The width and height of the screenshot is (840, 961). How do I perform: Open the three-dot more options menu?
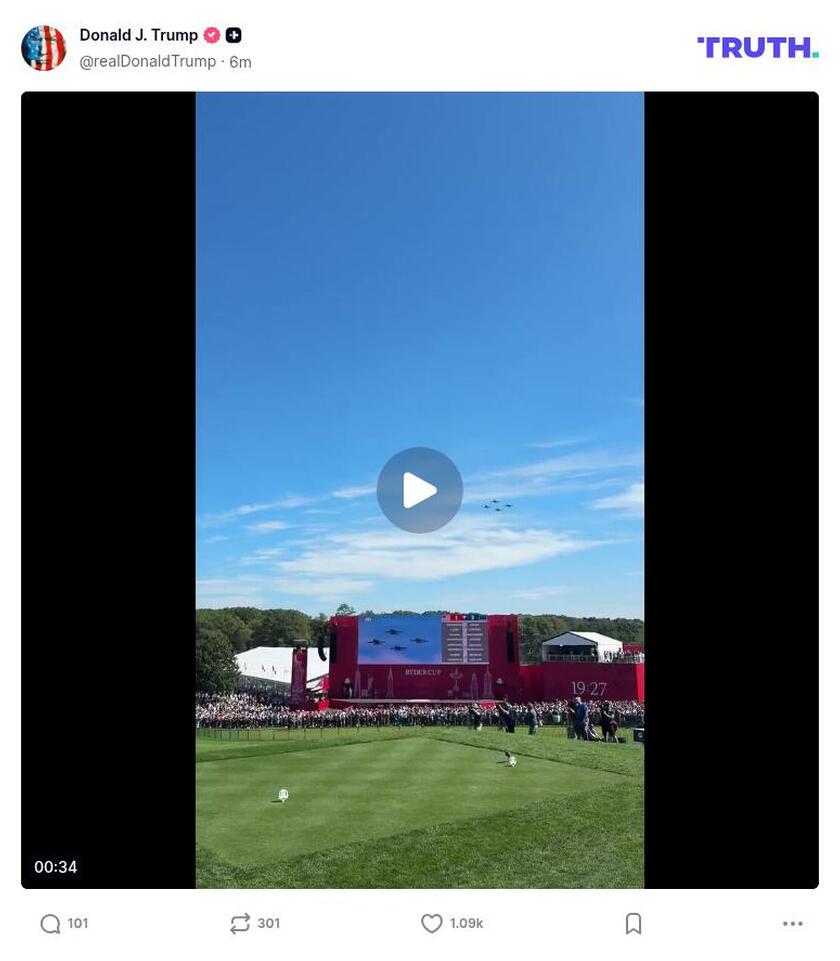792,923
